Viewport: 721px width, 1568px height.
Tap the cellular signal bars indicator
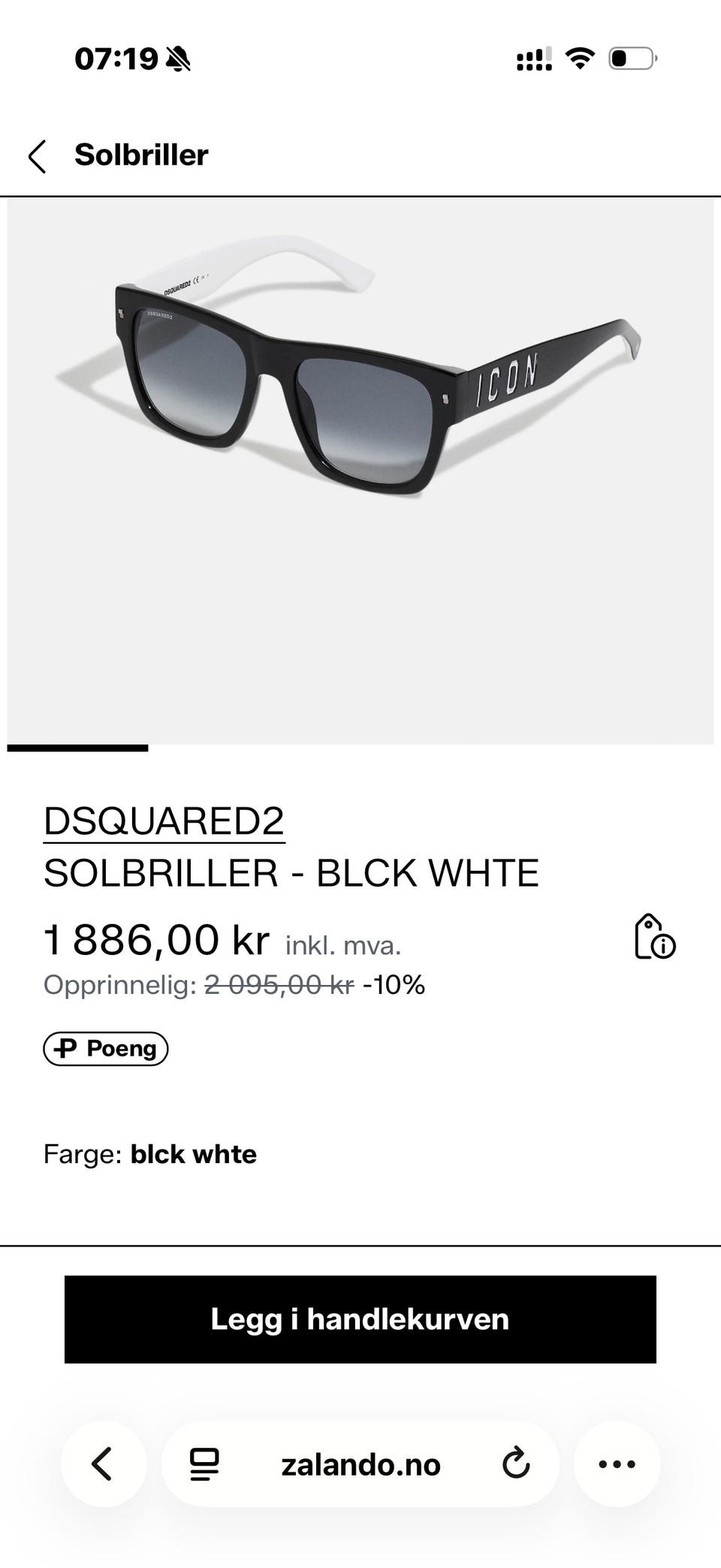[x=535, y=56]
